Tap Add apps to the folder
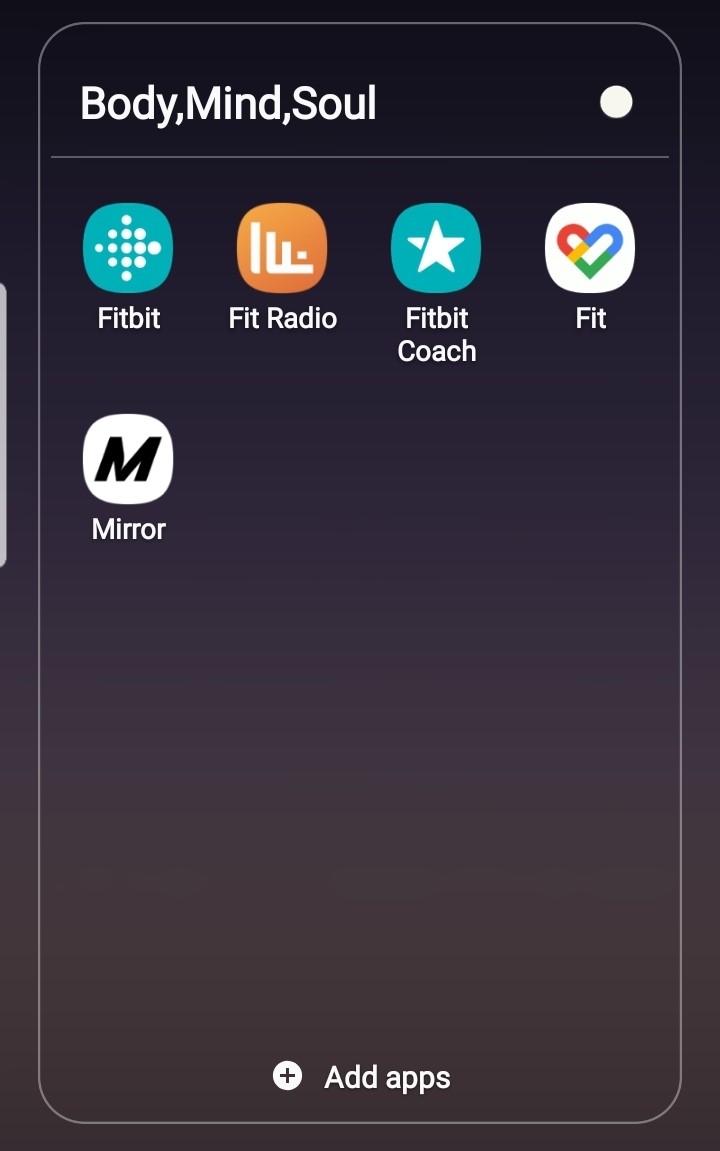The image size is (720, 1151). click(362, 1077)
